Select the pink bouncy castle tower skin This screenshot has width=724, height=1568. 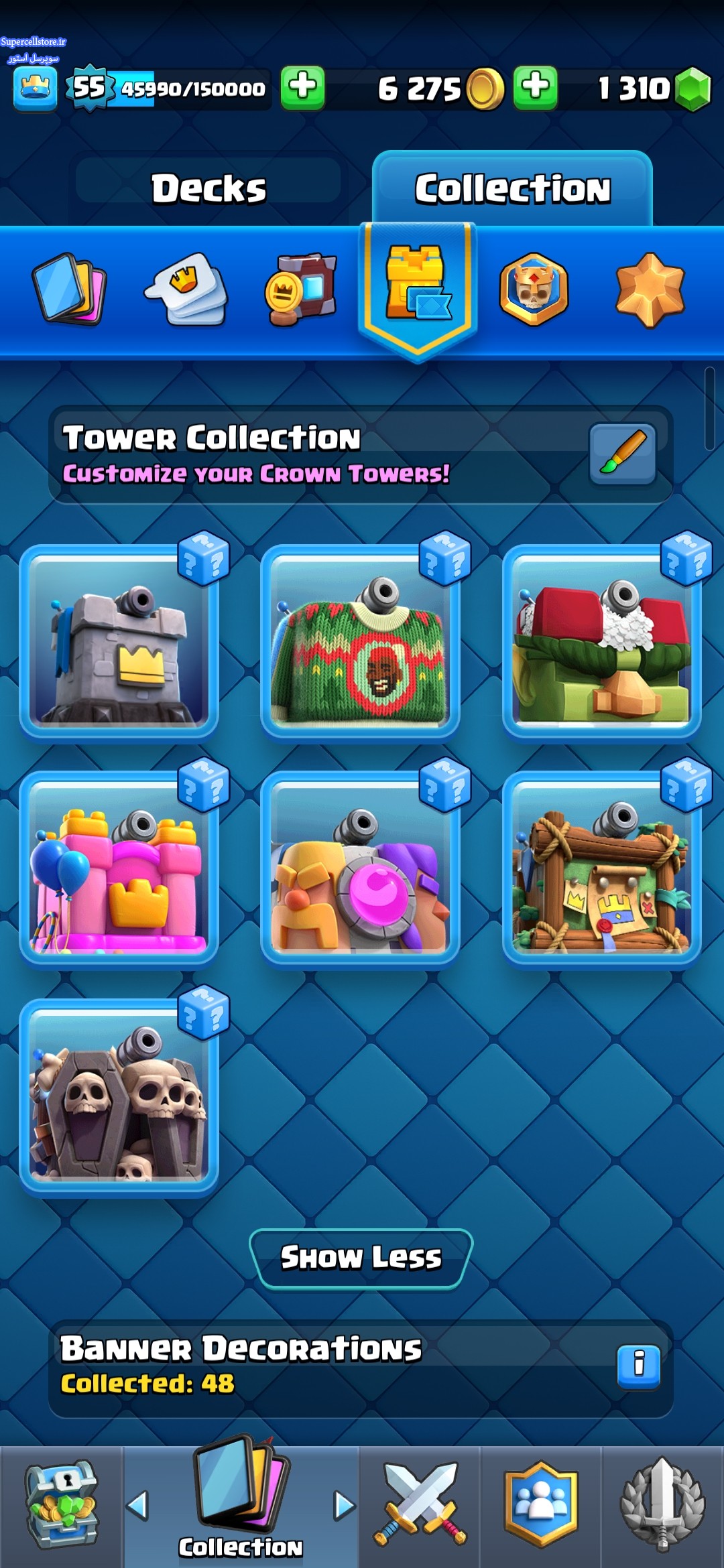pos(119,868)
